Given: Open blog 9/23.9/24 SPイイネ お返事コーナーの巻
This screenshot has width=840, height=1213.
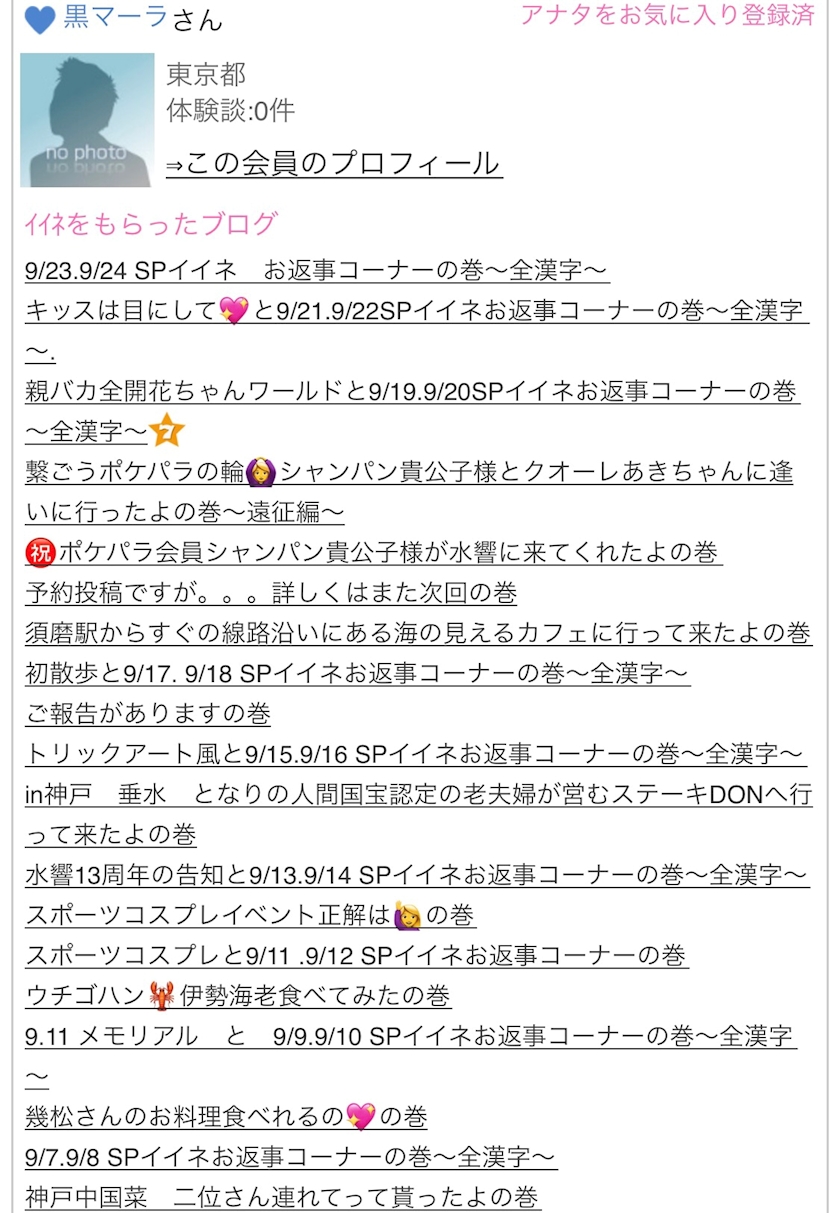Looking at the screenshot, I should click(317, 270).
